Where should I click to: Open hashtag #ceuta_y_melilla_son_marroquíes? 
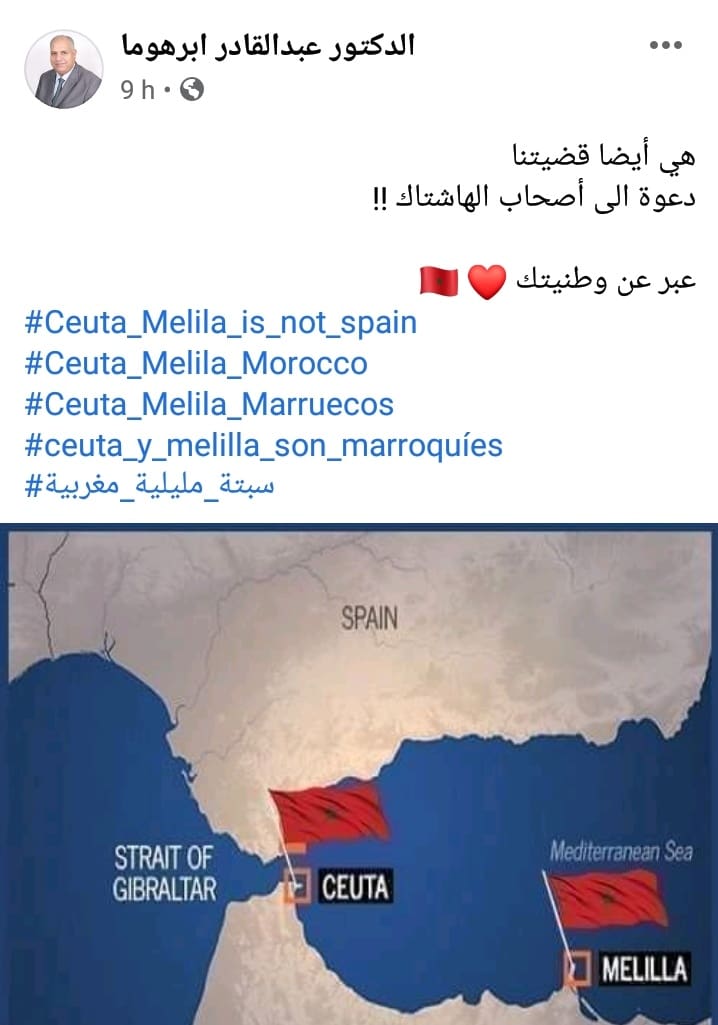[x=262, y=445]
